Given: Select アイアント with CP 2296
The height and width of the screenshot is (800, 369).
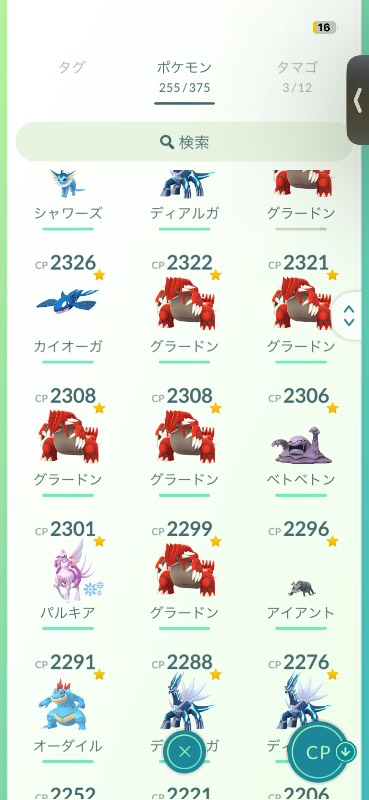Looking at the screenshot, I should [x=301, y=574].
